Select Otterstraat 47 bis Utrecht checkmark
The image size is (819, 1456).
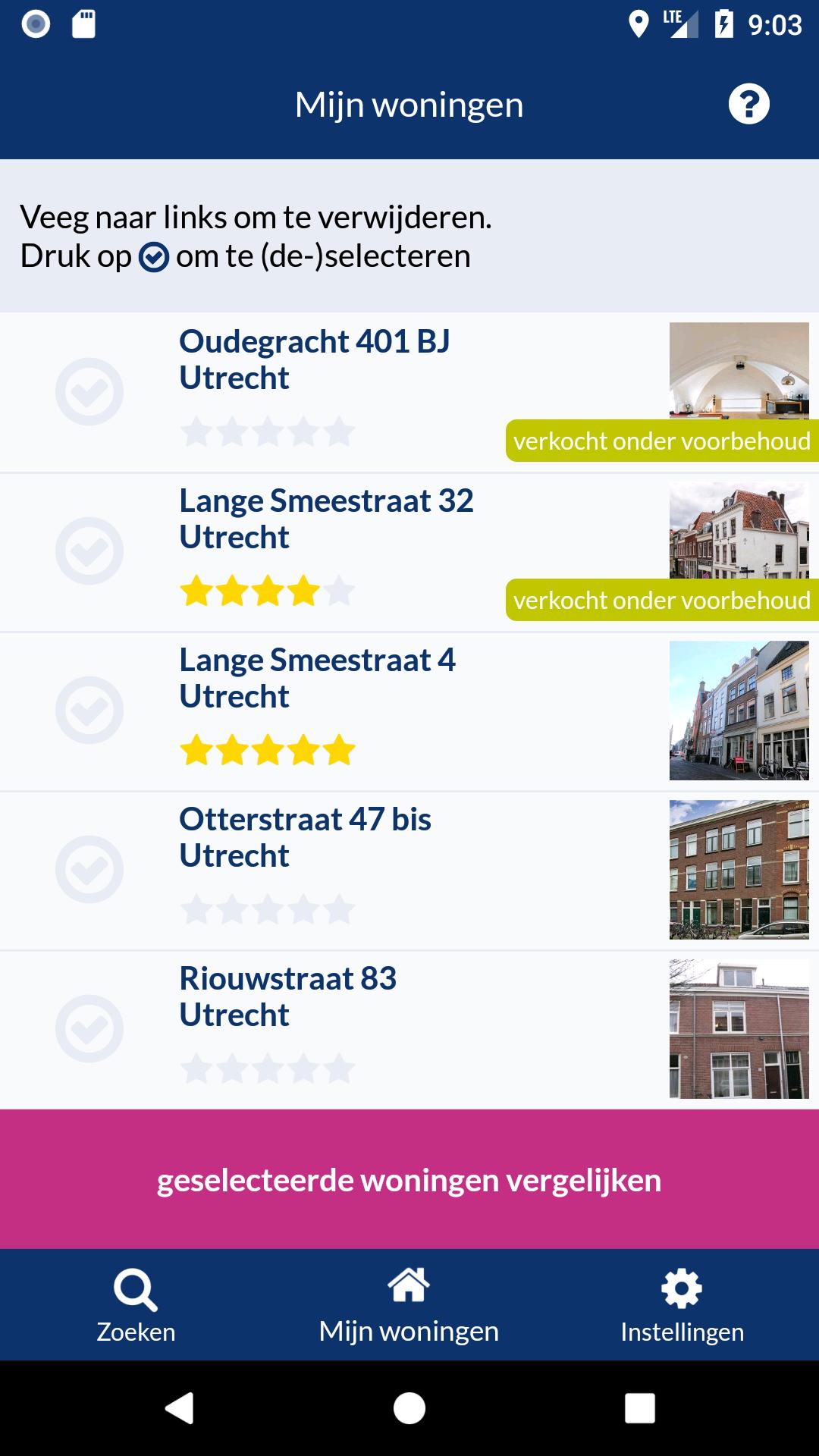(x=90, y=870)
